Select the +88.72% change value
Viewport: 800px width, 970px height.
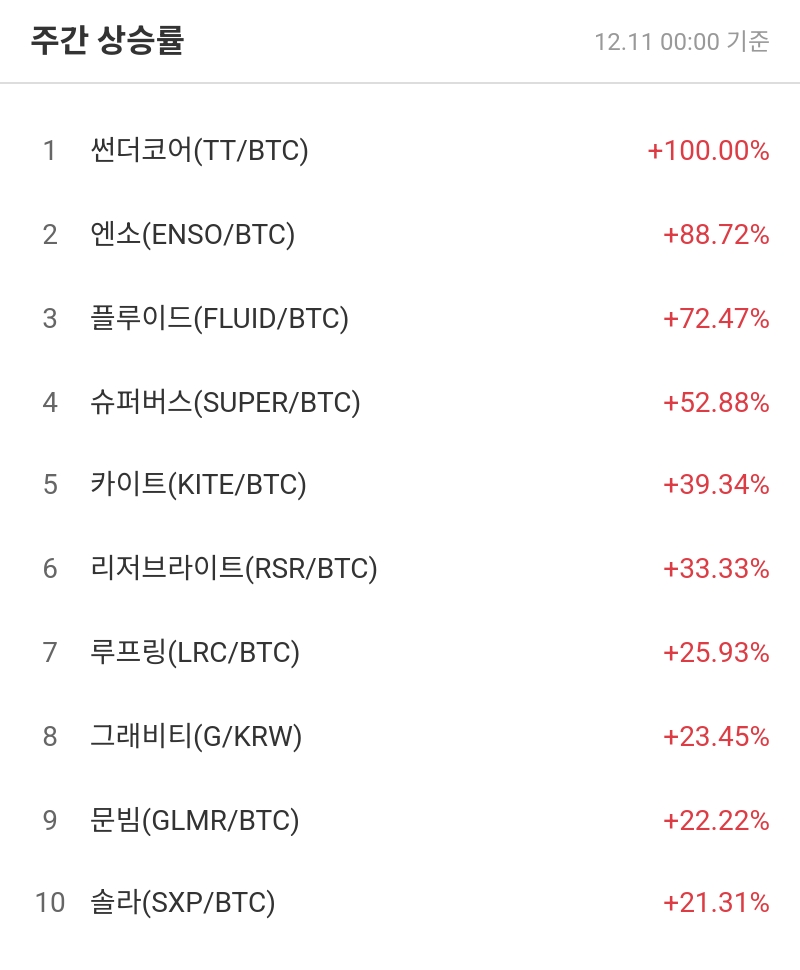coord(712,235)
